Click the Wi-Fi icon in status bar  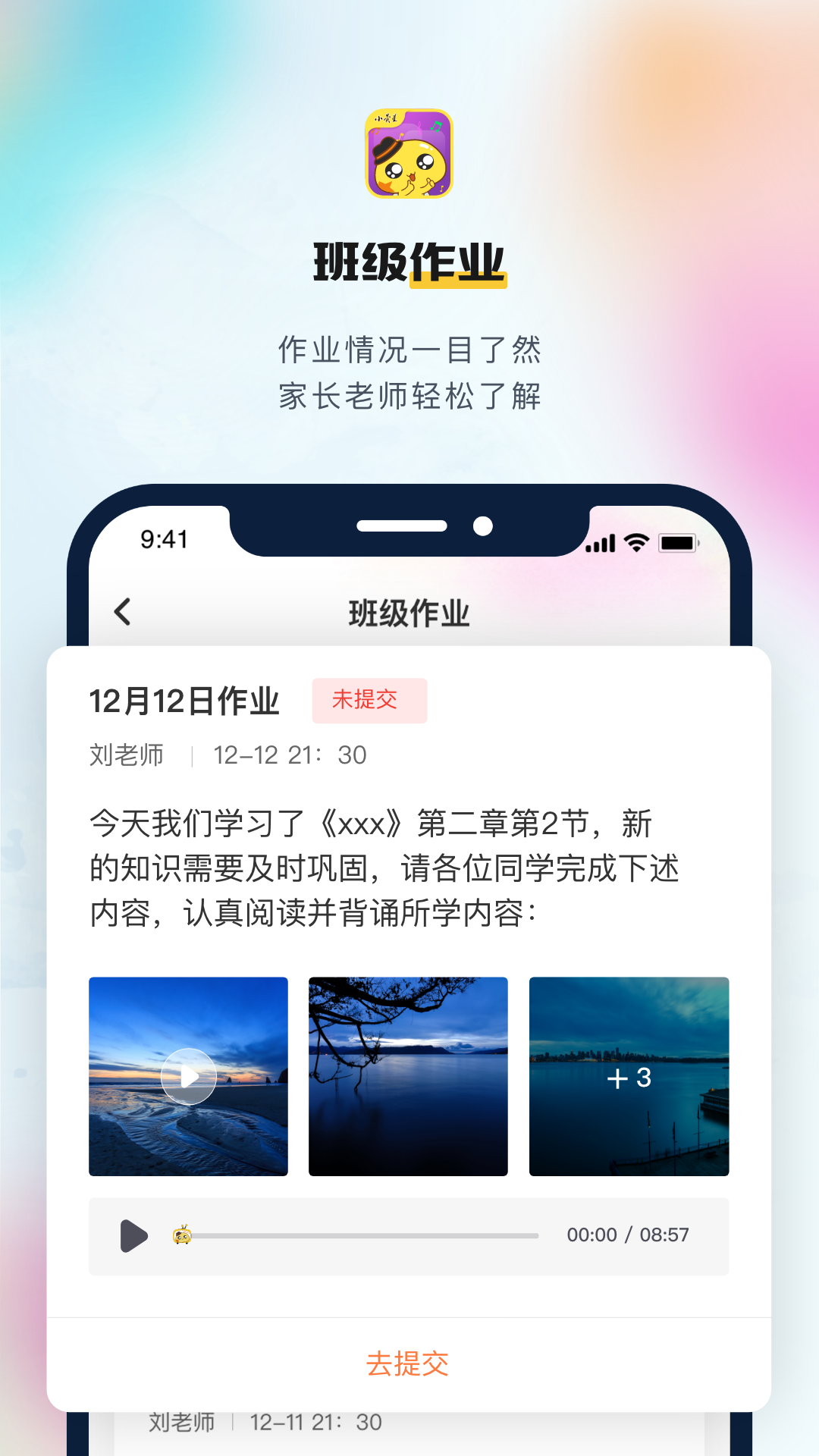[x=635, y=543]
